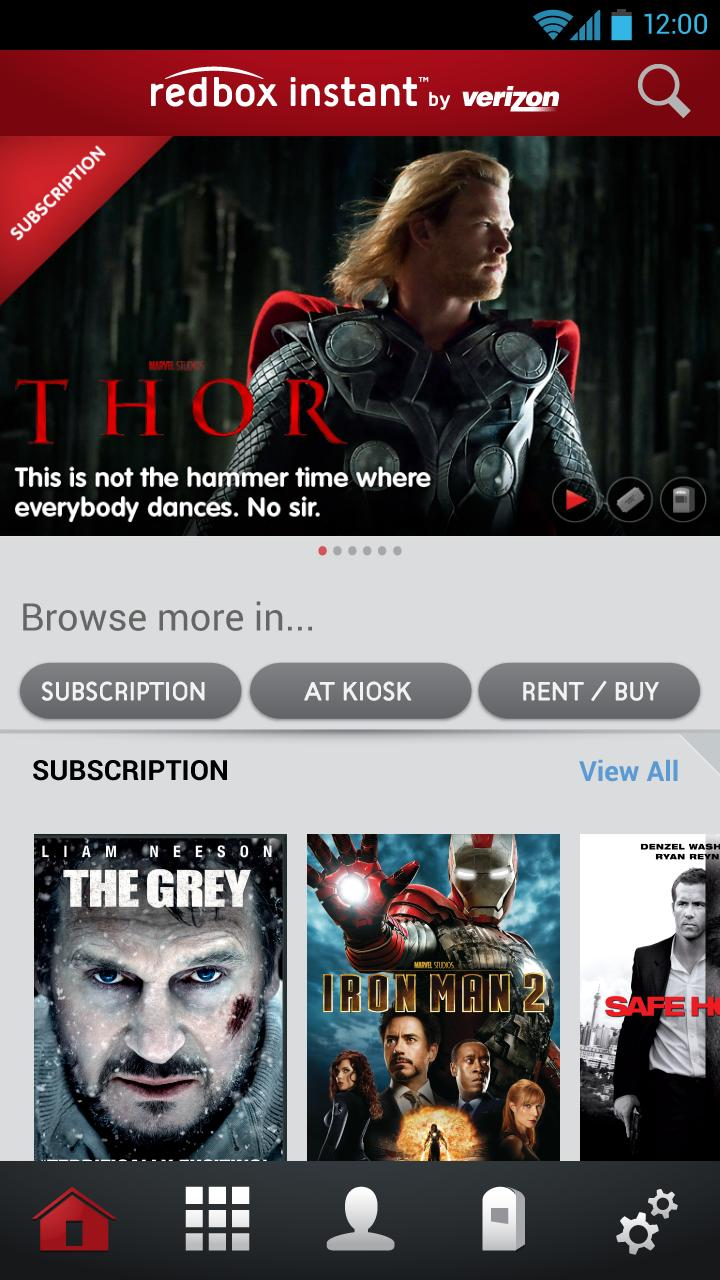Select the second carousel pagination dot

coord(340,549)
